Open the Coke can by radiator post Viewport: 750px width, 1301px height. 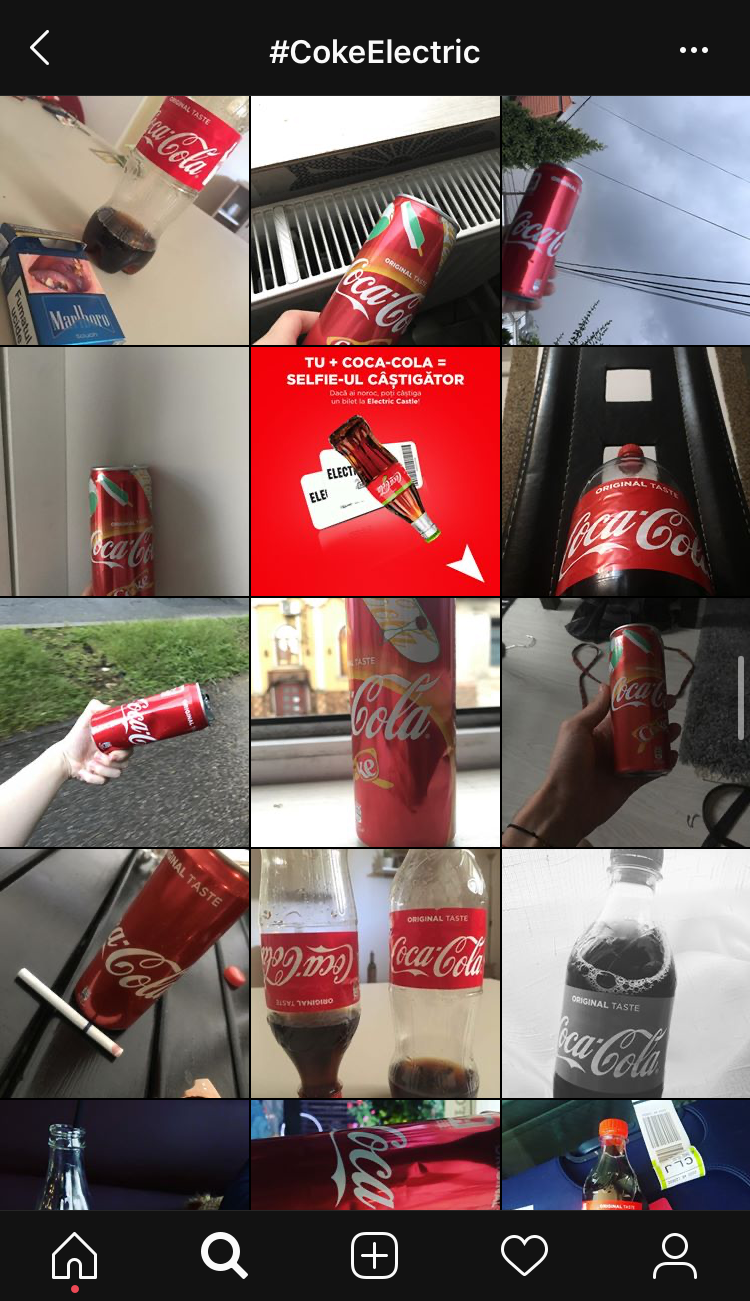(x=375, y=220)
